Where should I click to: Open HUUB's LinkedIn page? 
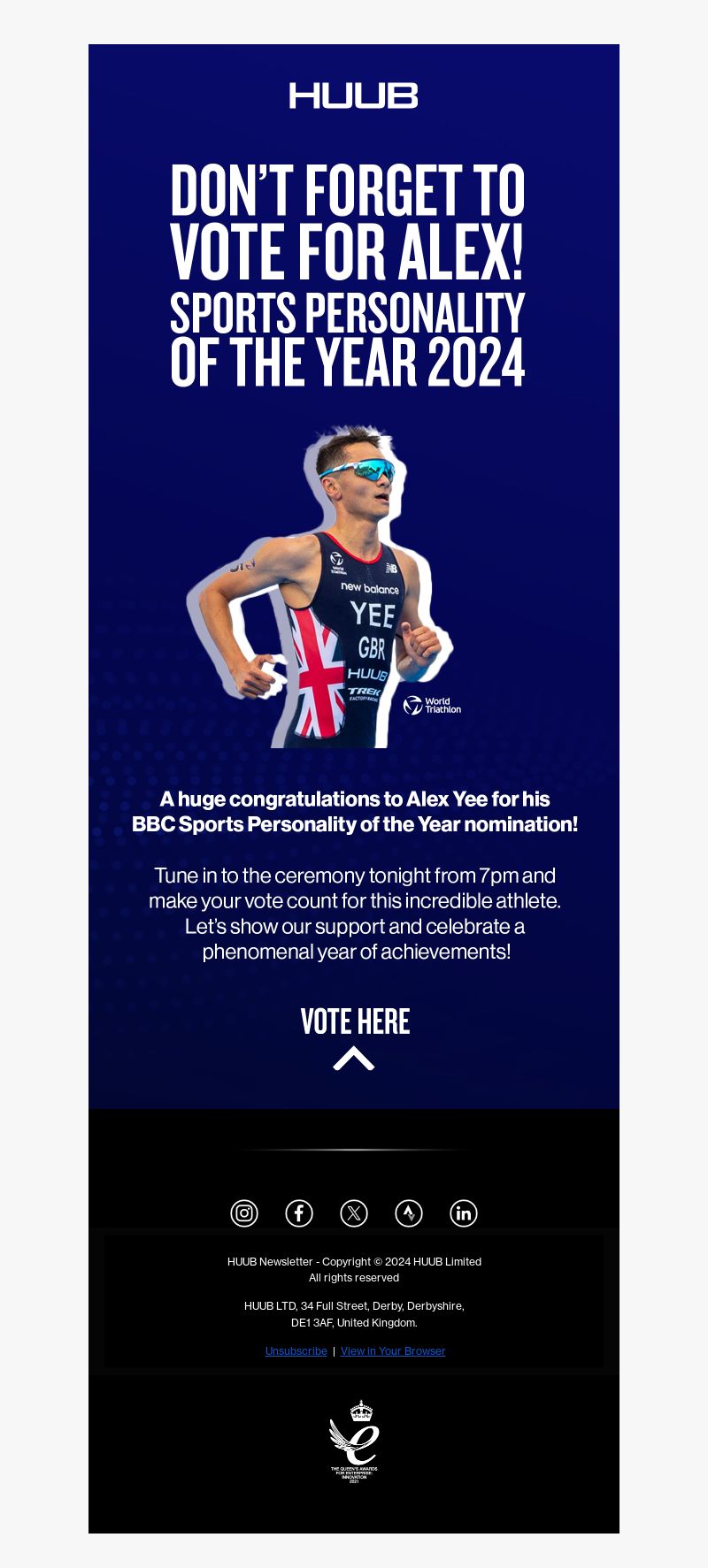point(464,1213)
